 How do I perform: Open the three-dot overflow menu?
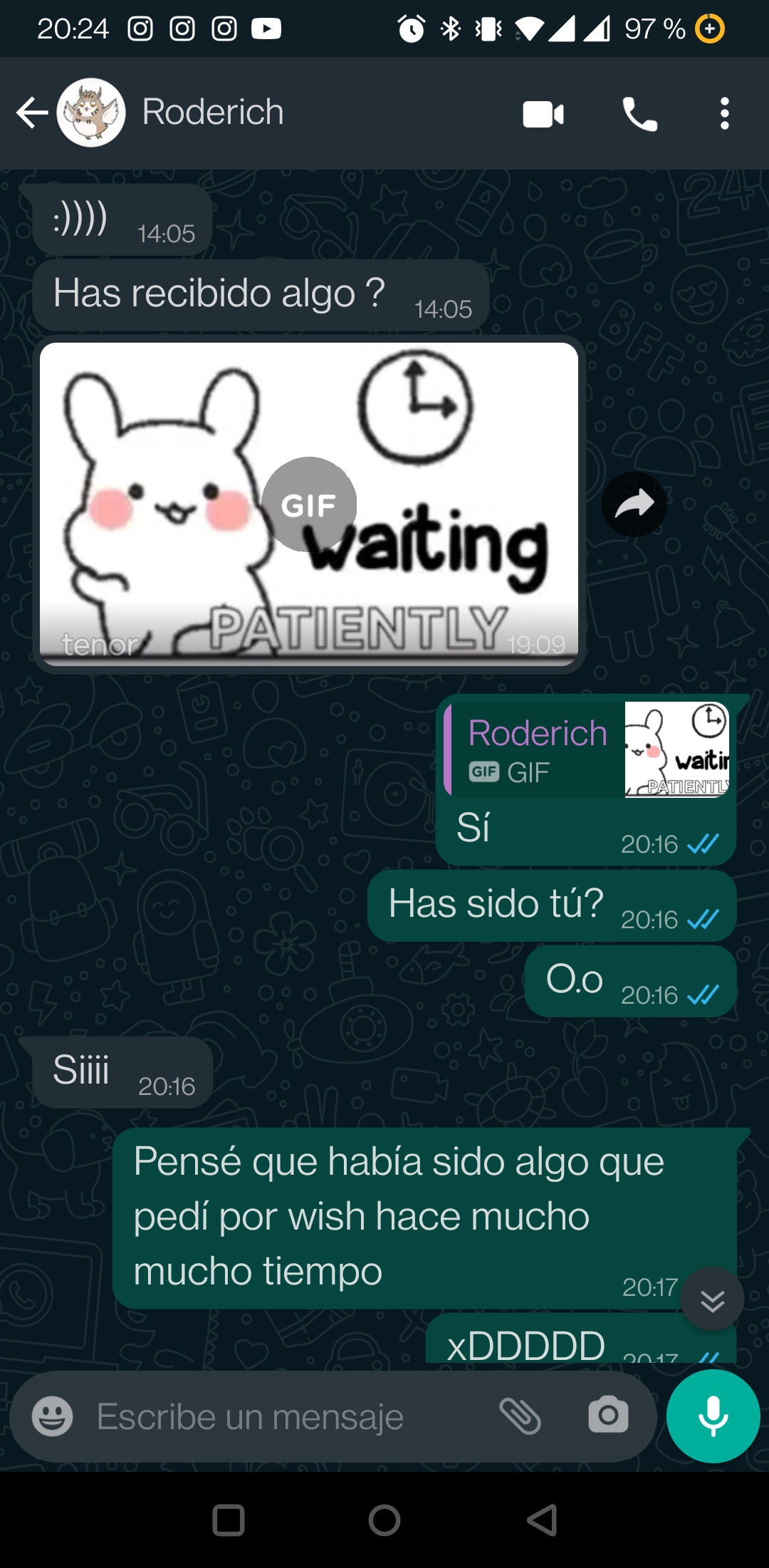[724, 114]
